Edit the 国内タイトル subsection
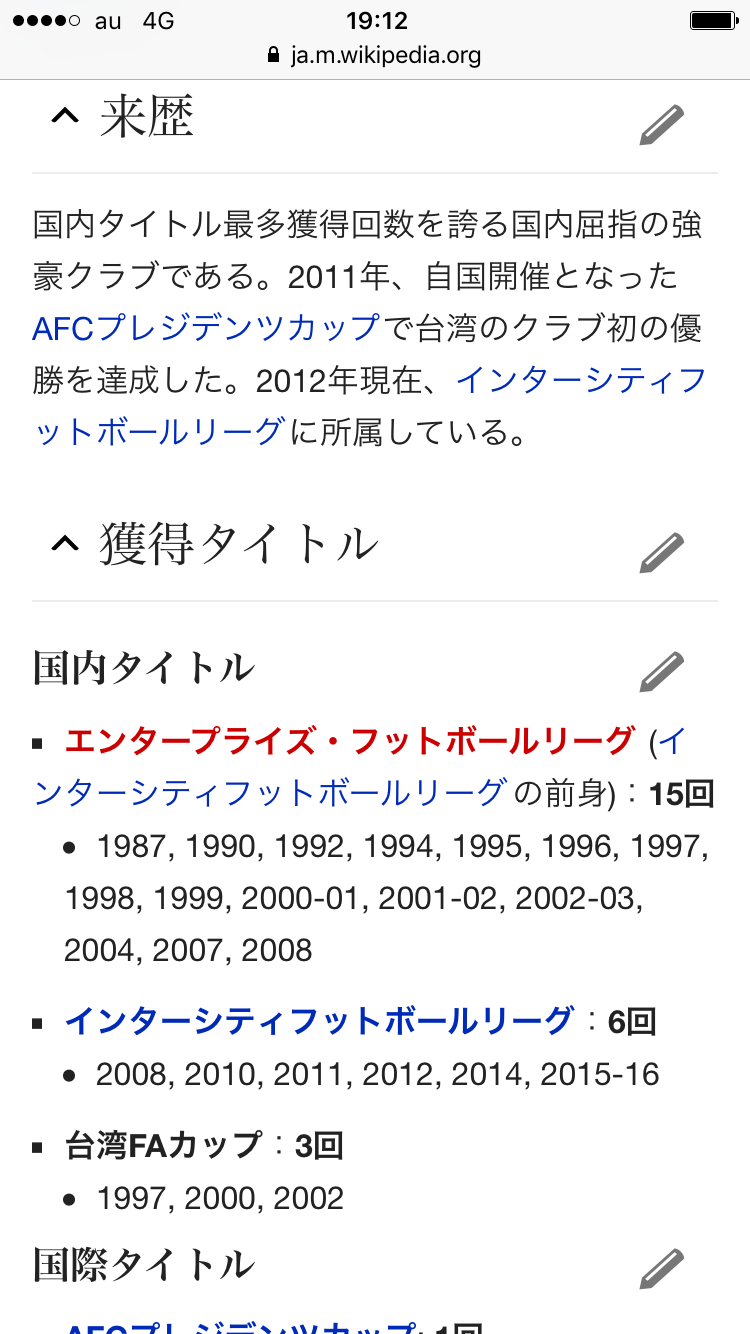 point(661,671)
